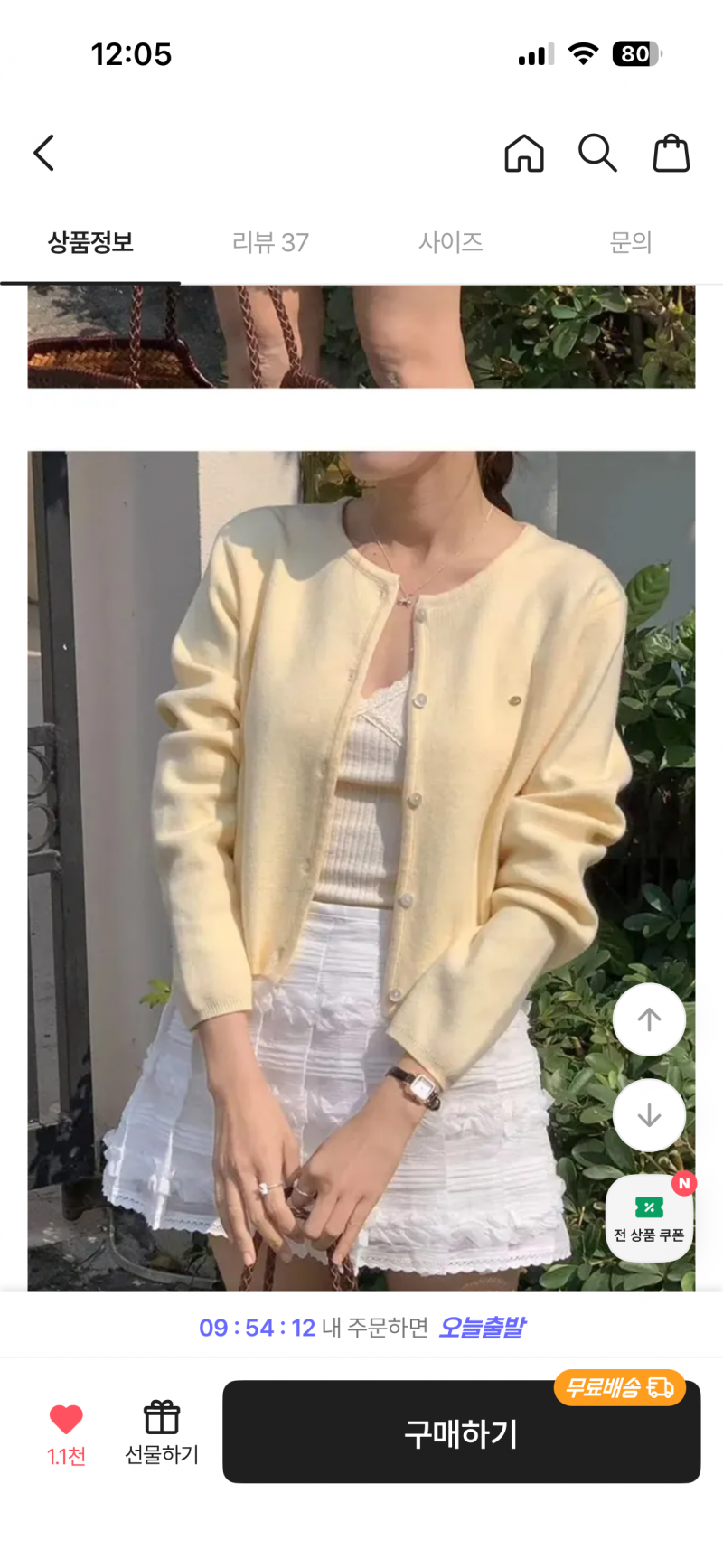The image size is (723, 1568).
Task: Tap 선물하기 to send as gift
Action: pos(162,1432)
